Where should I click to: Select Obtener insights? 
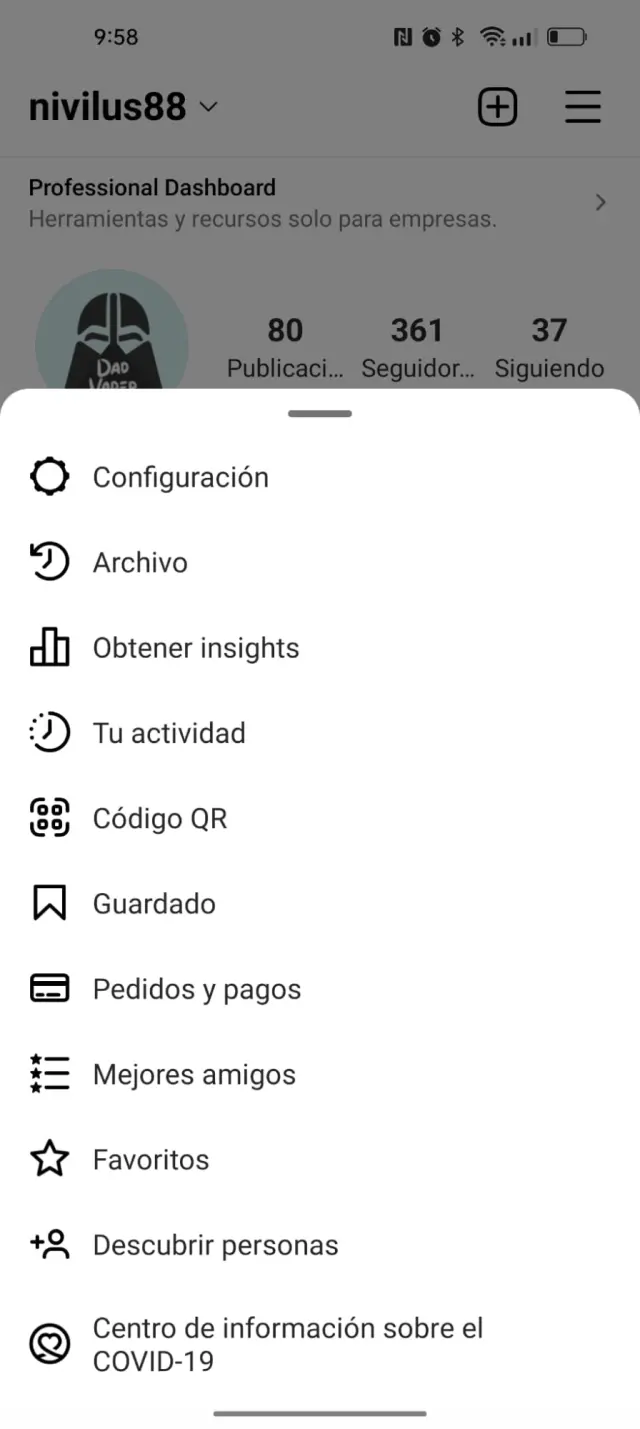pos(196,648)
